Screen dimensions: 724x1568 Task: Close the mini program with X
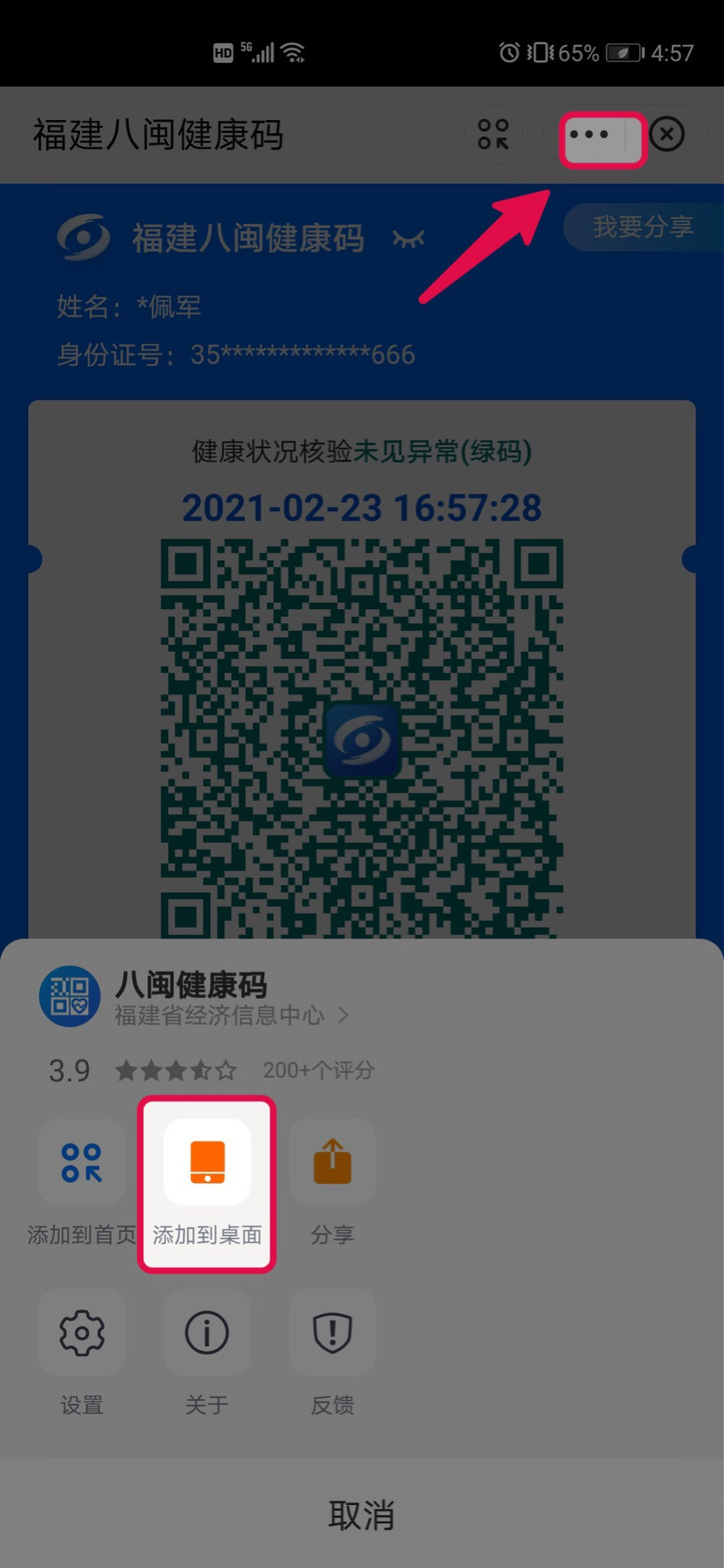[668, 135]
